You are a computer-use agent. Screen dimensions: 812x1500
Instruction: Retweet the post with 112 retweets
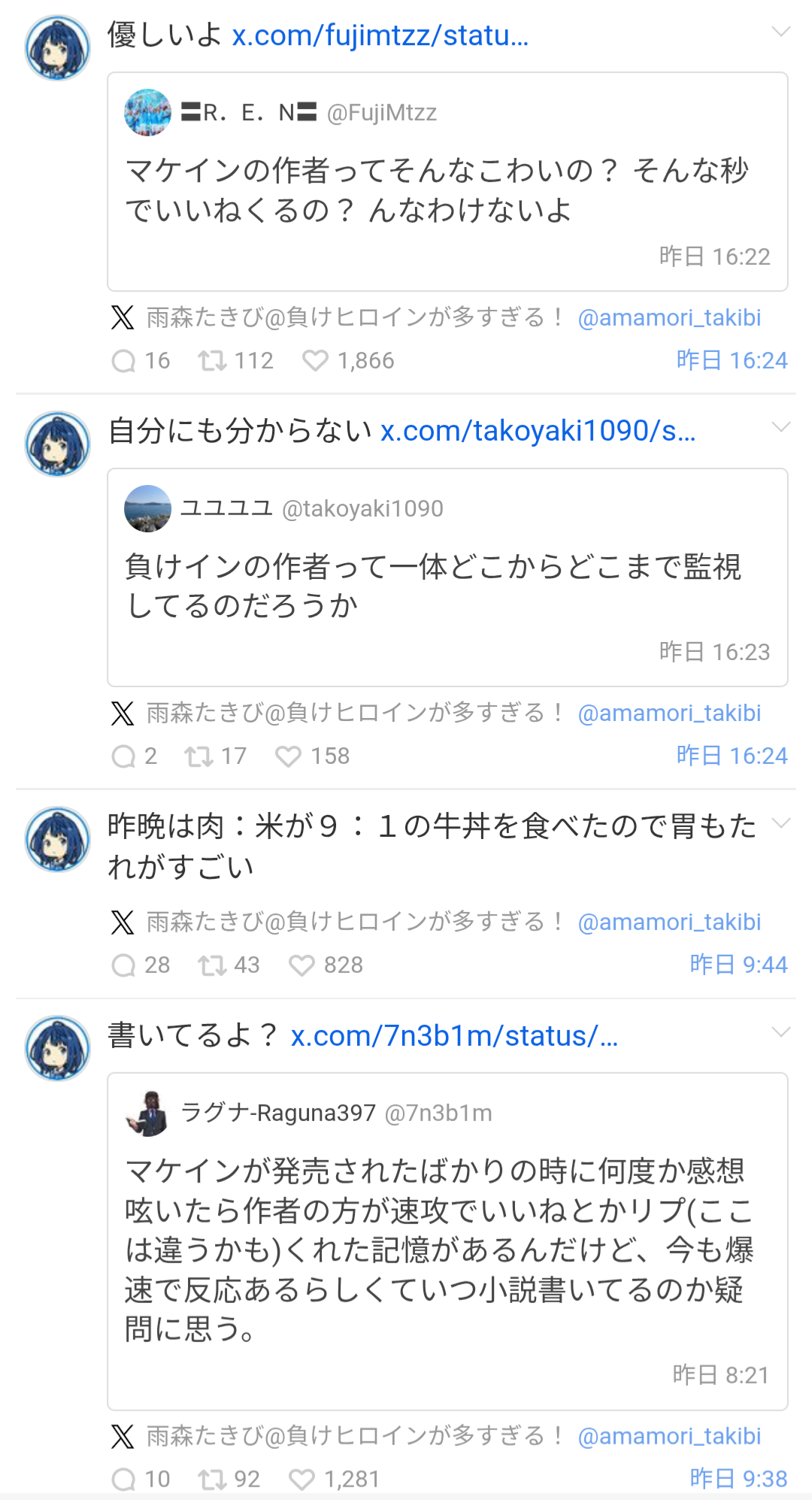[212, 361]
